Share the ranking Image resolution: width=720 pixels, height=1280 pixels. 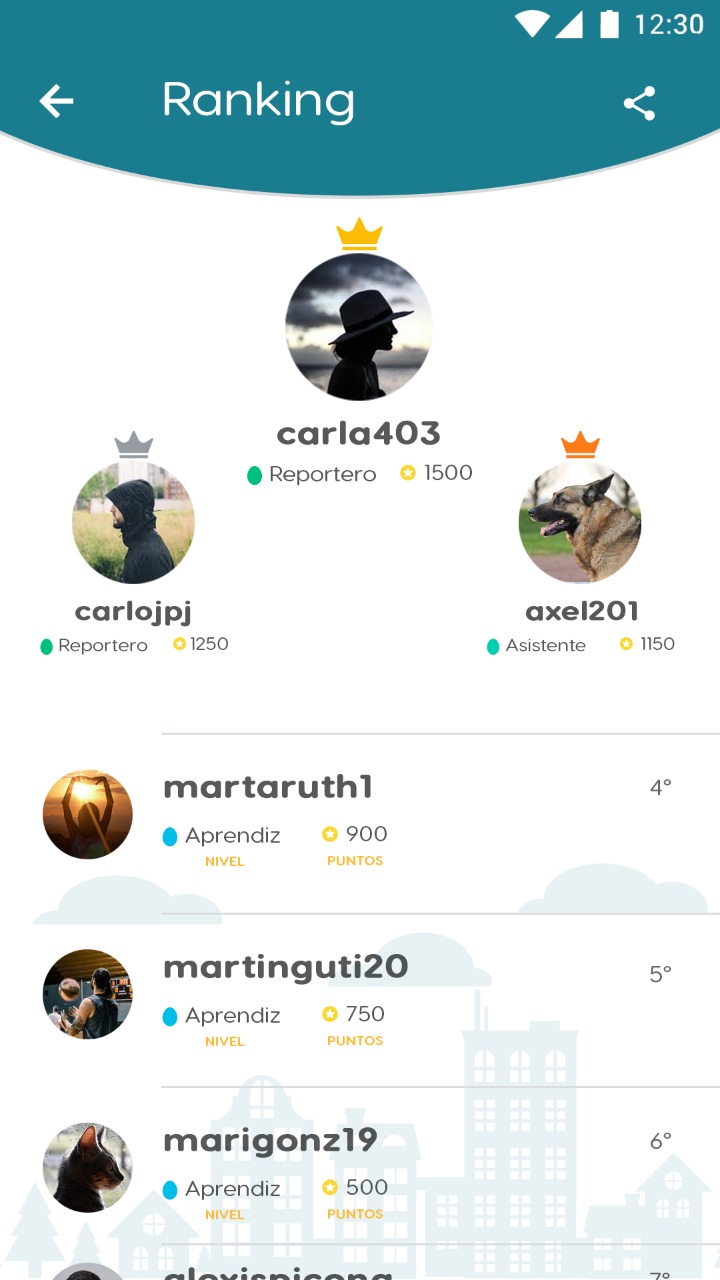pyautogui.click(x=639, y=103)
